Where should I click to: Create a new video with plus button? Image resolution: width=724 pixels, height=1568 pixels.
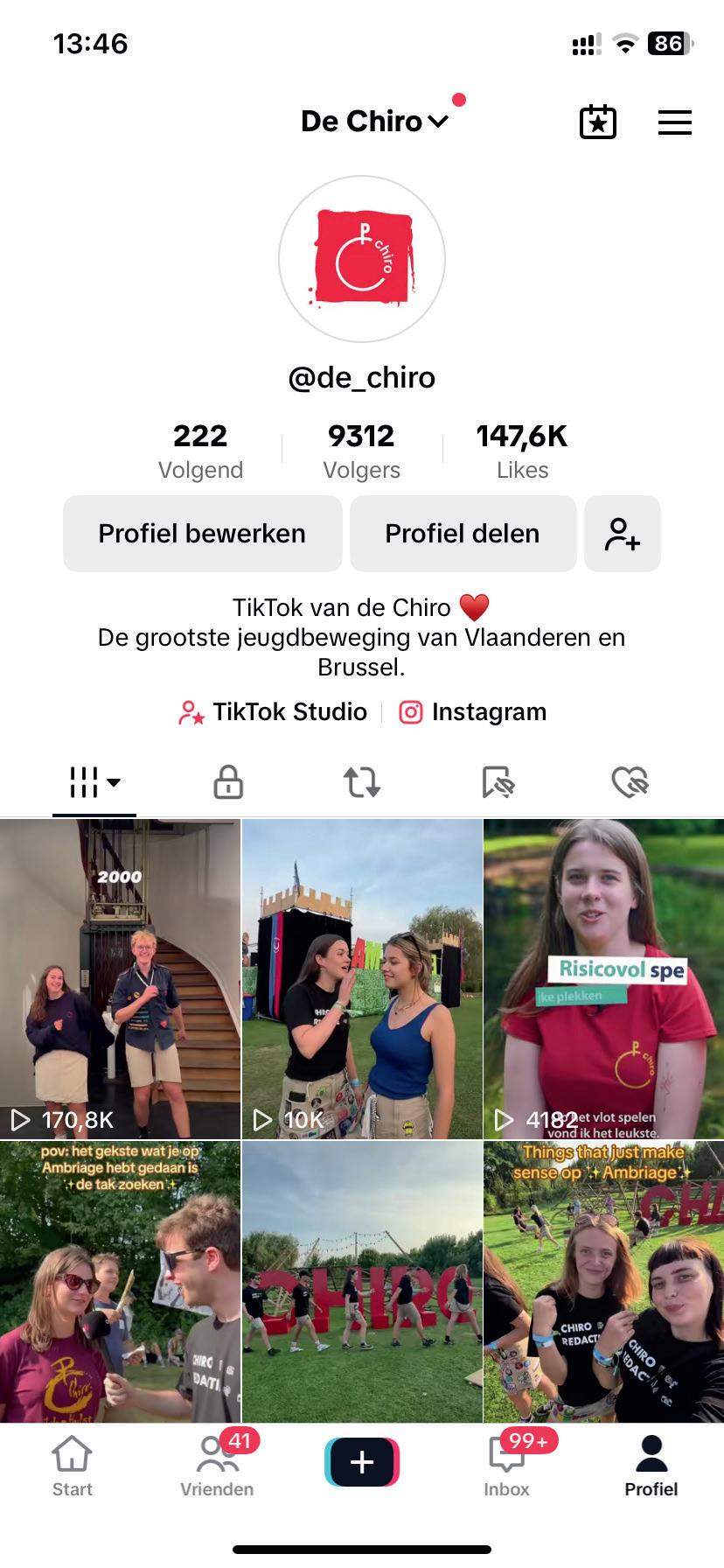pos(362,1462)
